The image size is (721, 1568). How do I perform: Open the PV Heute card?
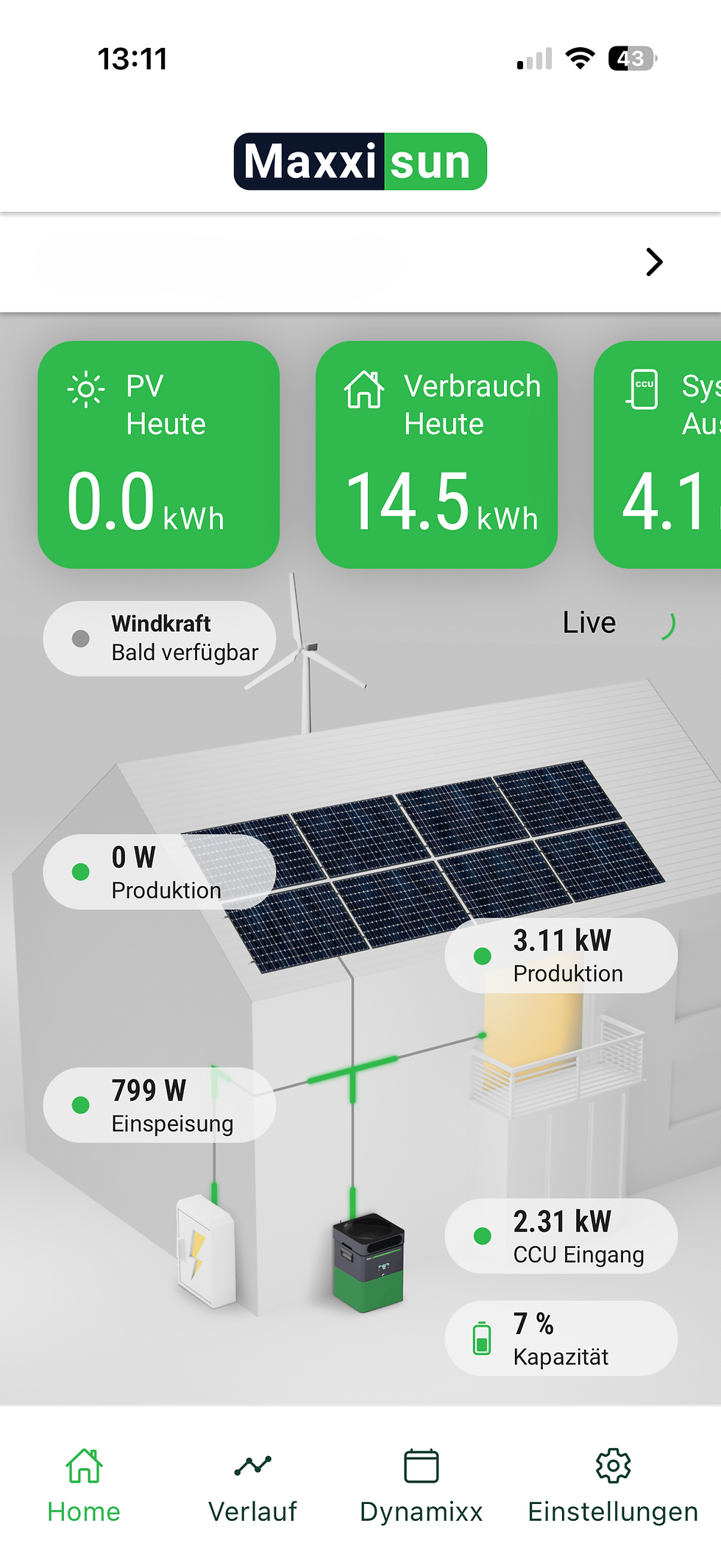[x=159, y=454]
